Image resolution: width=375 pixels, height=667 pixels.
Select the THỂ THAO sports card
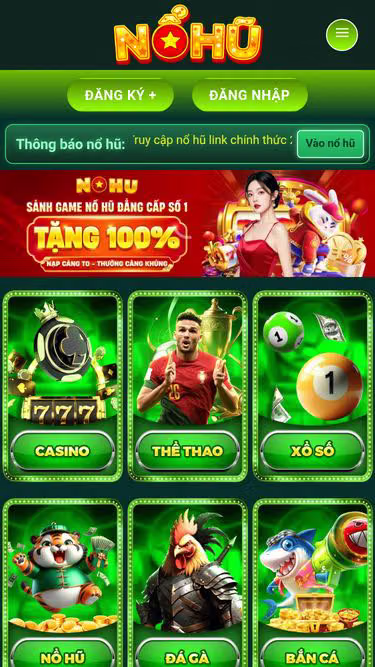188,386
